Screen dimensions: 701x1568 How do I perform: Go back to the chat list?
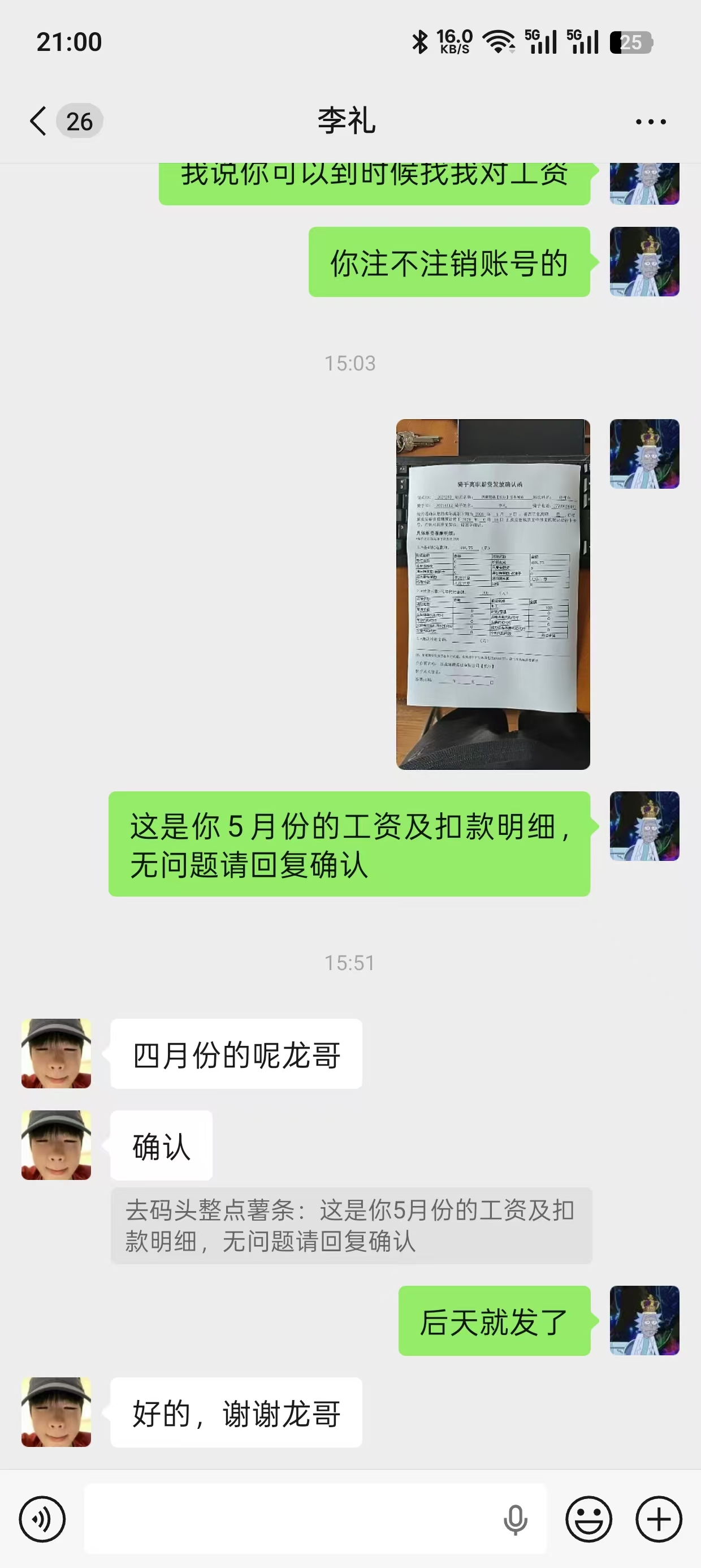click(x=38, y=120)
